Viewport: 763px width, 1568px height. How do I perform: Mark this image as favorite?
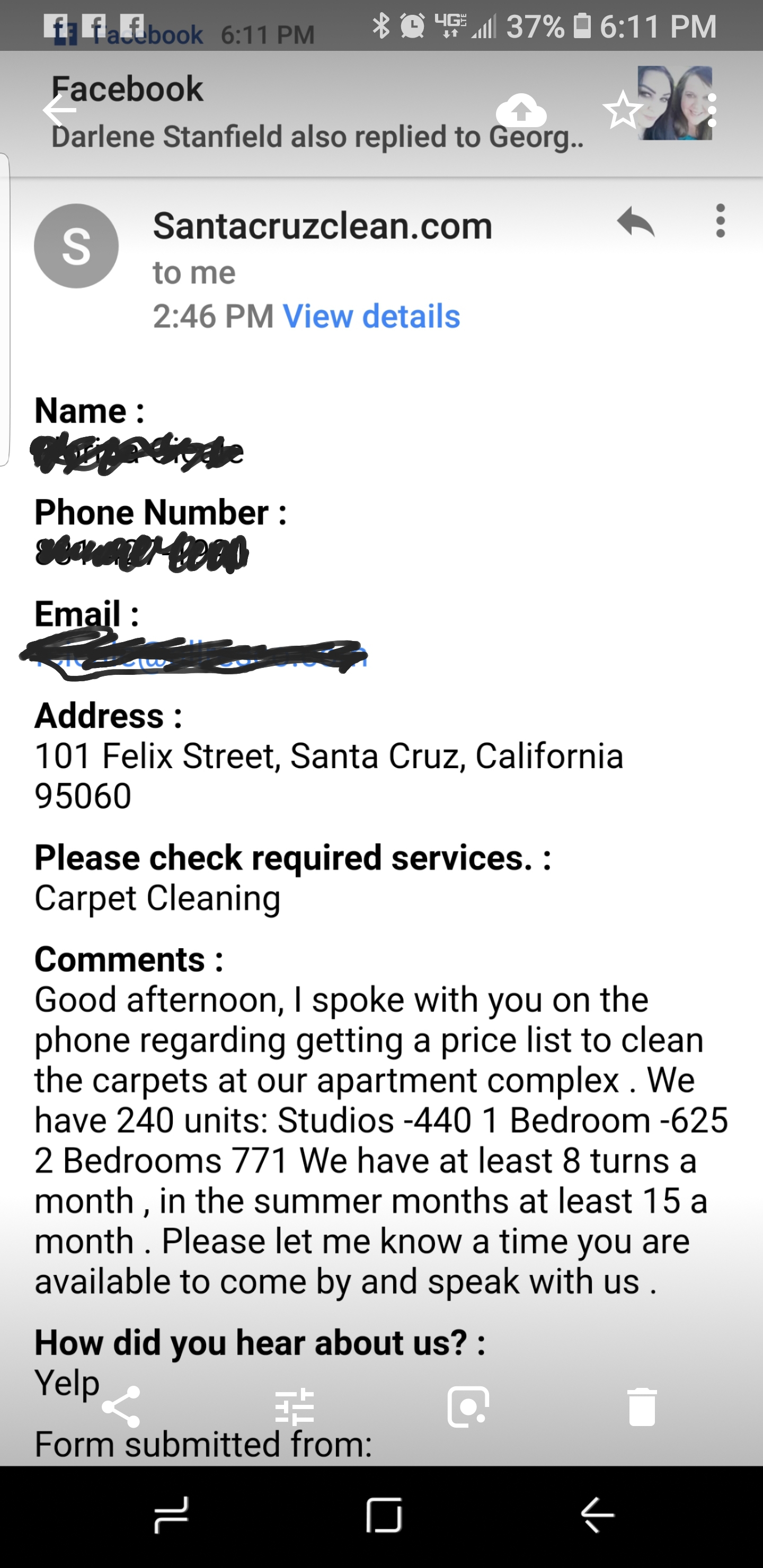623,111
